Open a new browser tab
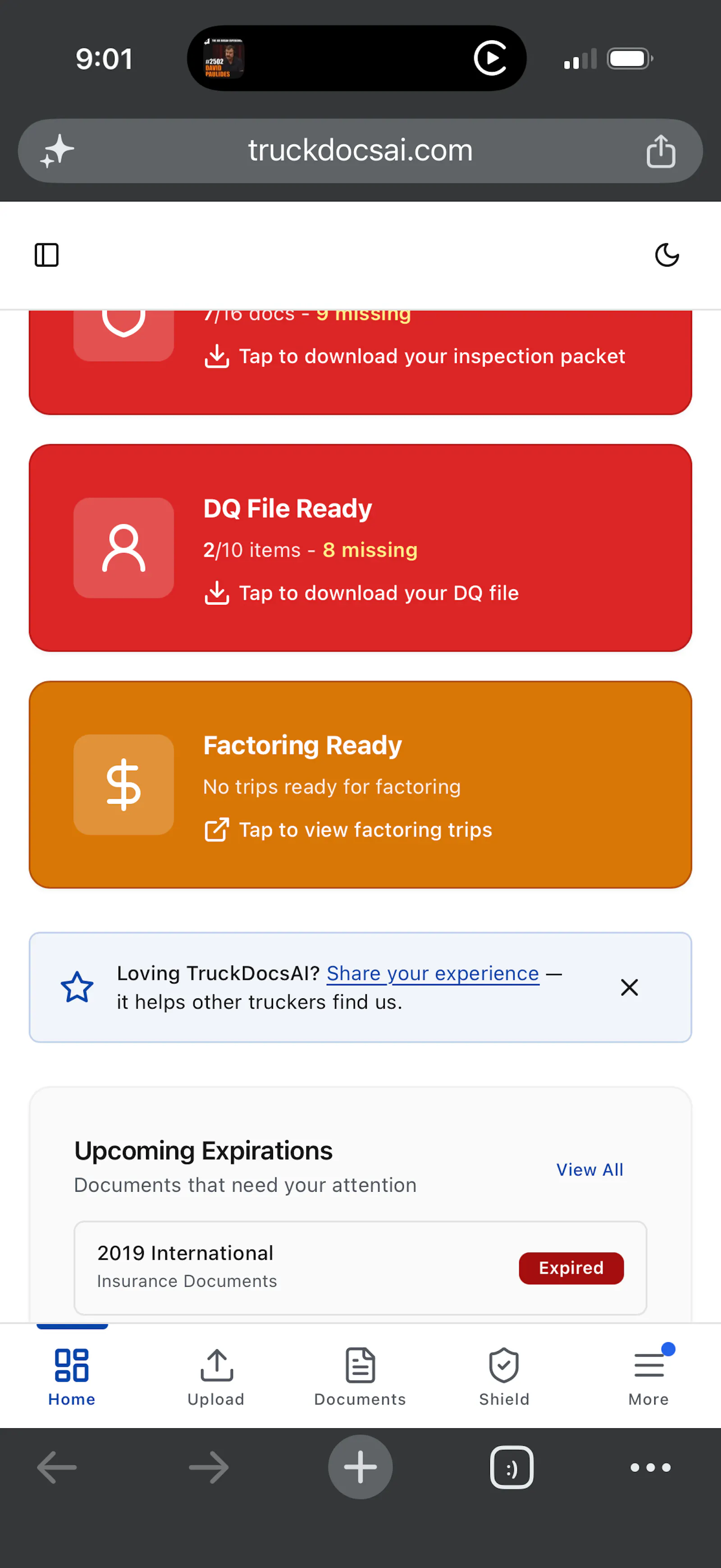 pyautogui.click(x=360, y=1467)
